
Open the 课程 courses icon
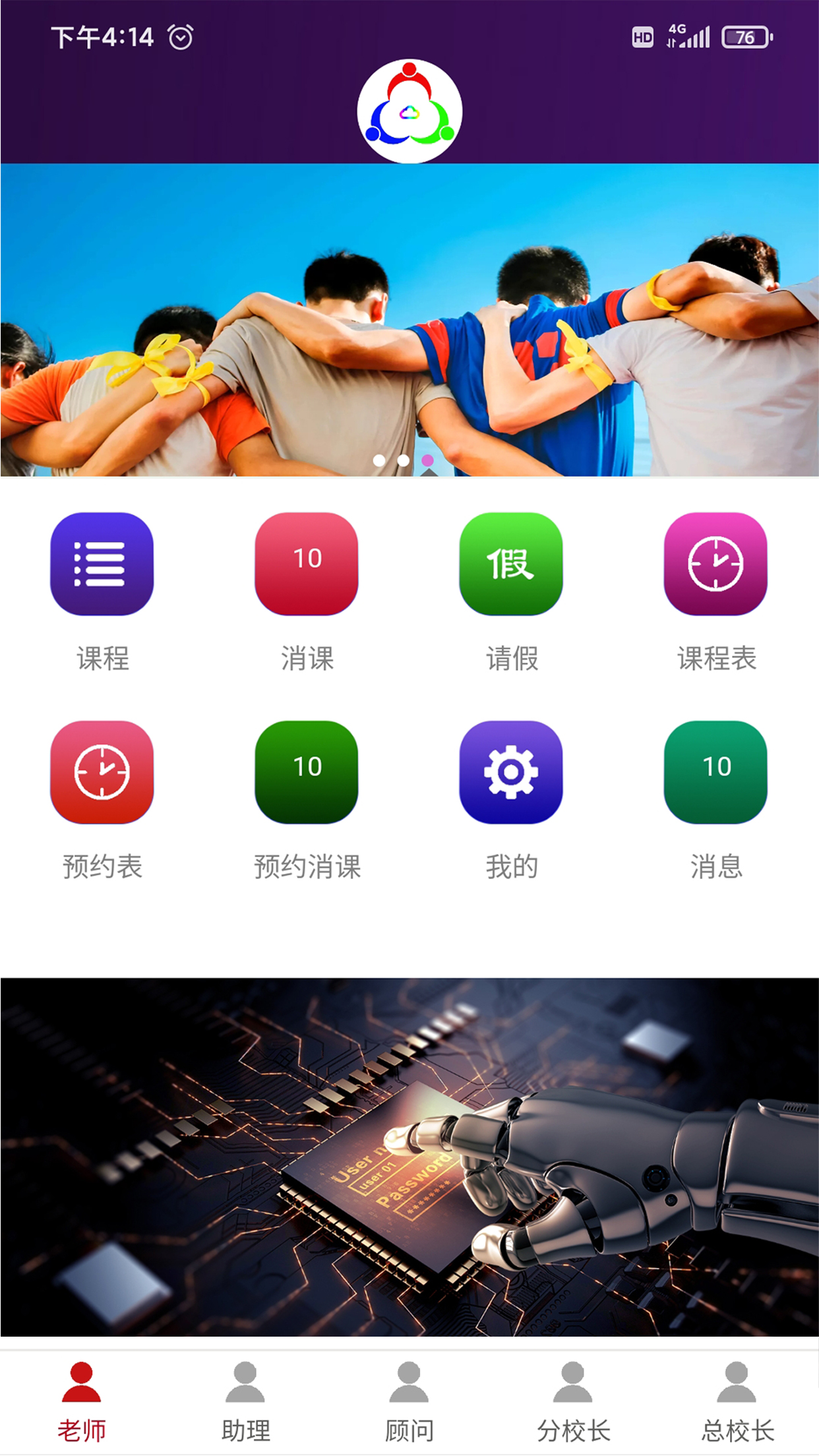102,564
